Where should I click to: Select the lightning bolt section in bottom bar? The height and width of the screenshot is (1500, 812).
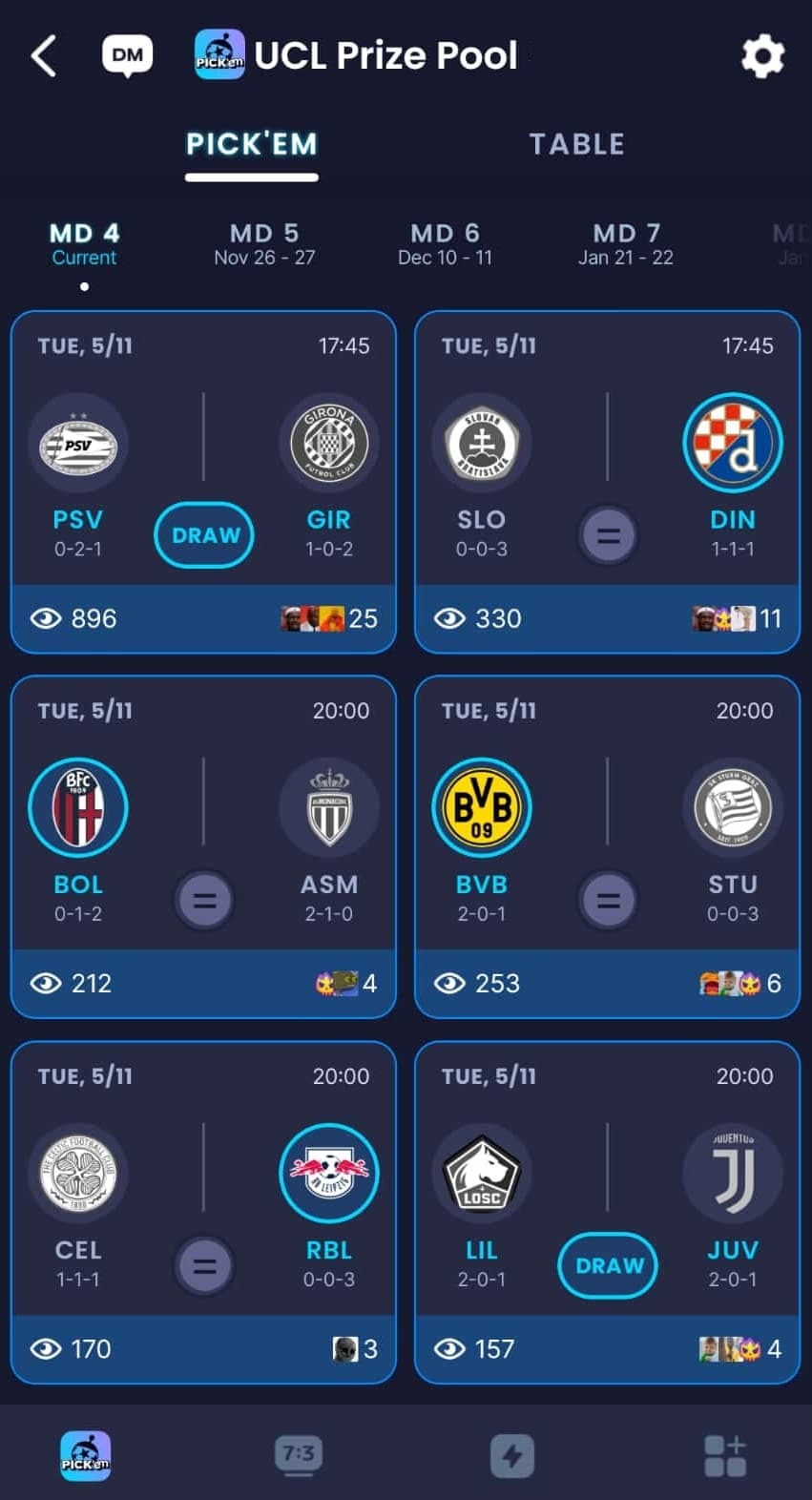click(513, 1454)
